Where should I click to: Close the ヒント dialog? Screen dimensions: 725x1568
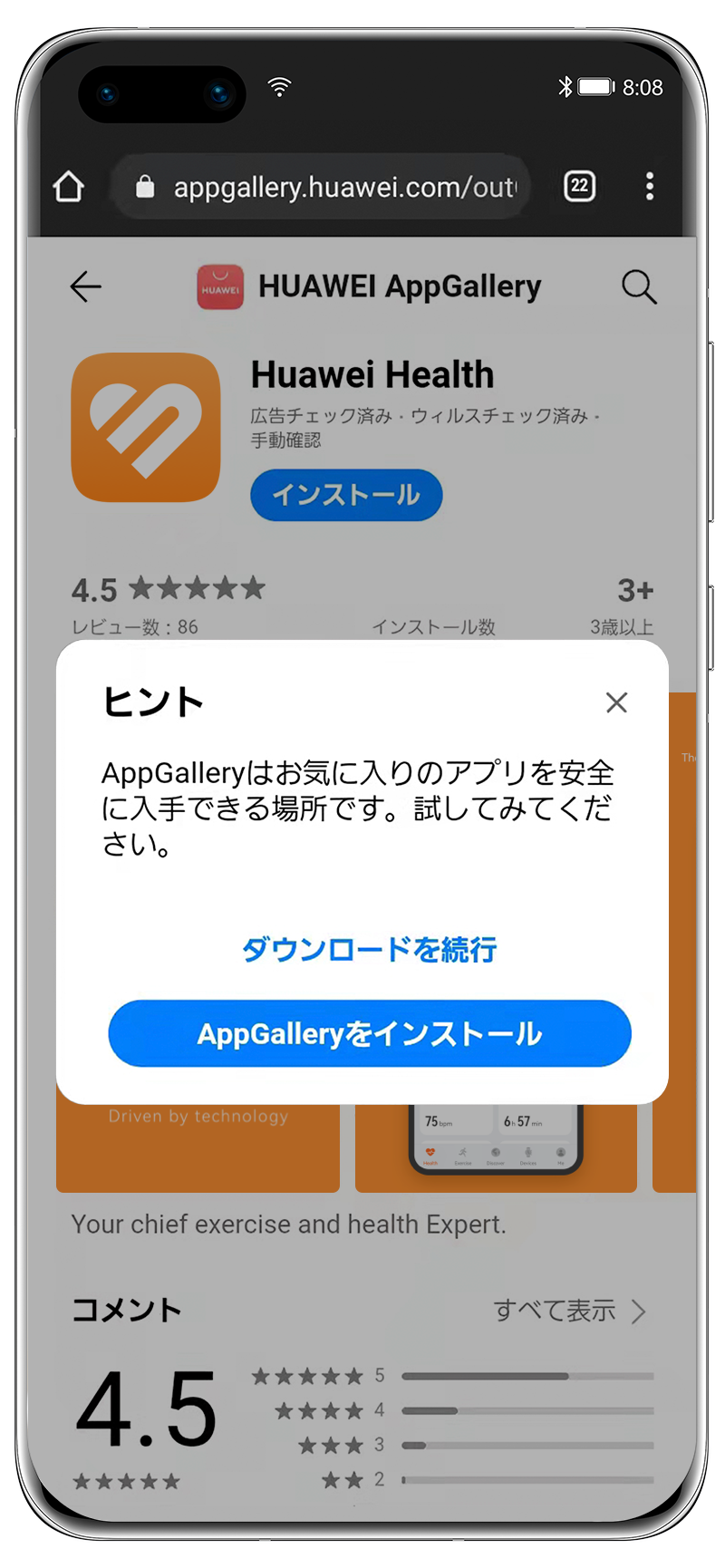click(x=616, y=702)
